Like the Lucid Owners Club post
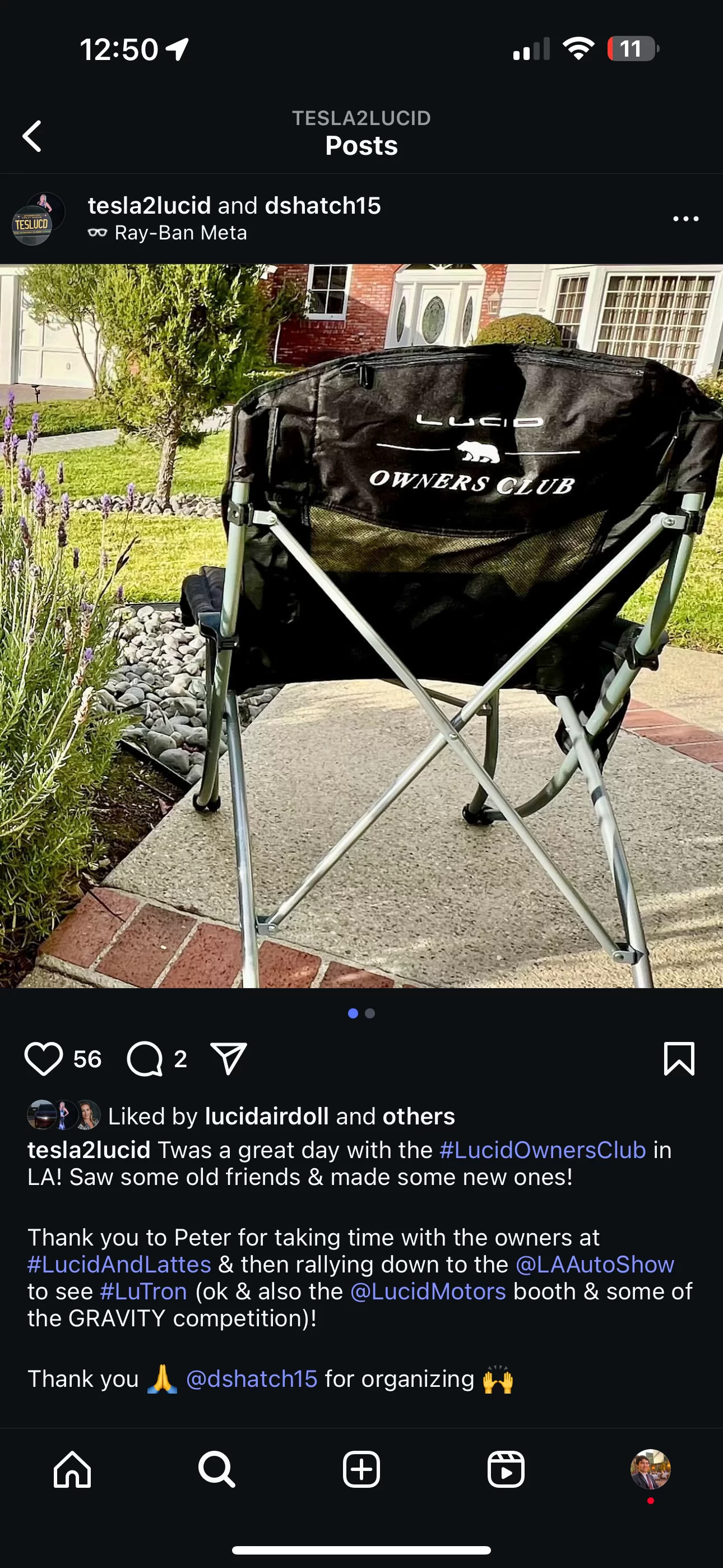 click(x=43, y=1059)
